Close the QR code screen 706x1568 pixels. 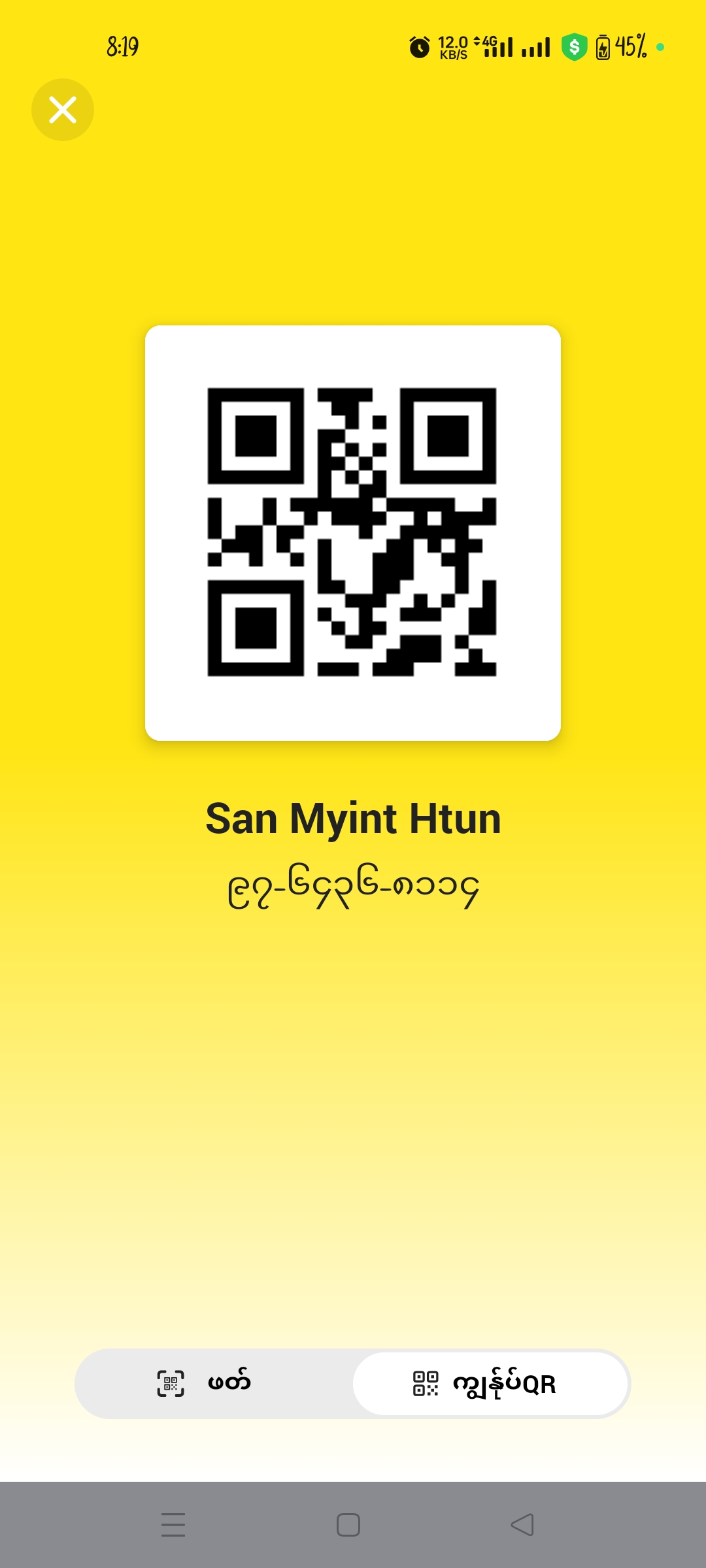(x=63, y=110)
